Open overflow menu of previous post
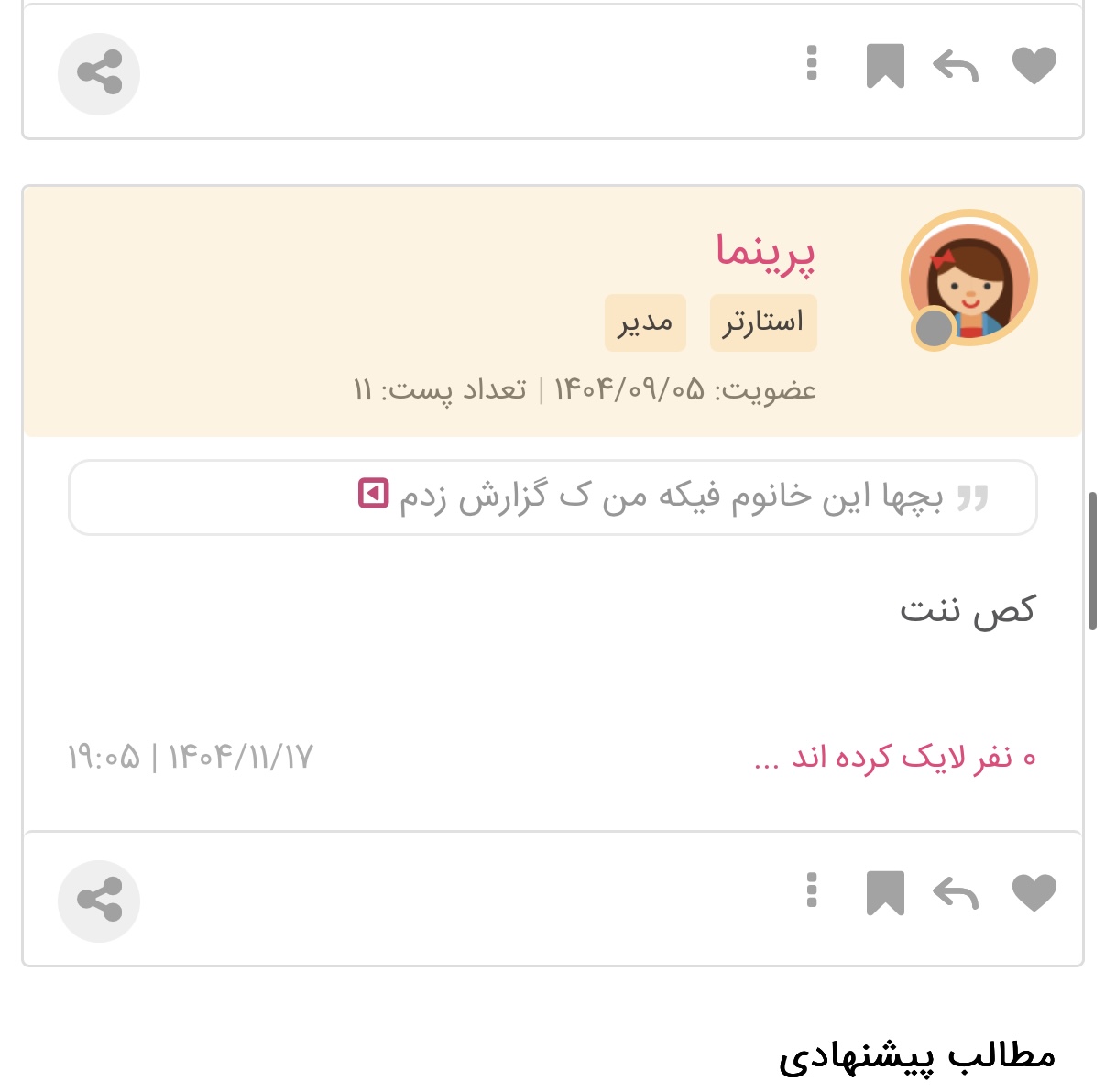The width and height of the screenshot is (1105, 1092). point(812,63)
